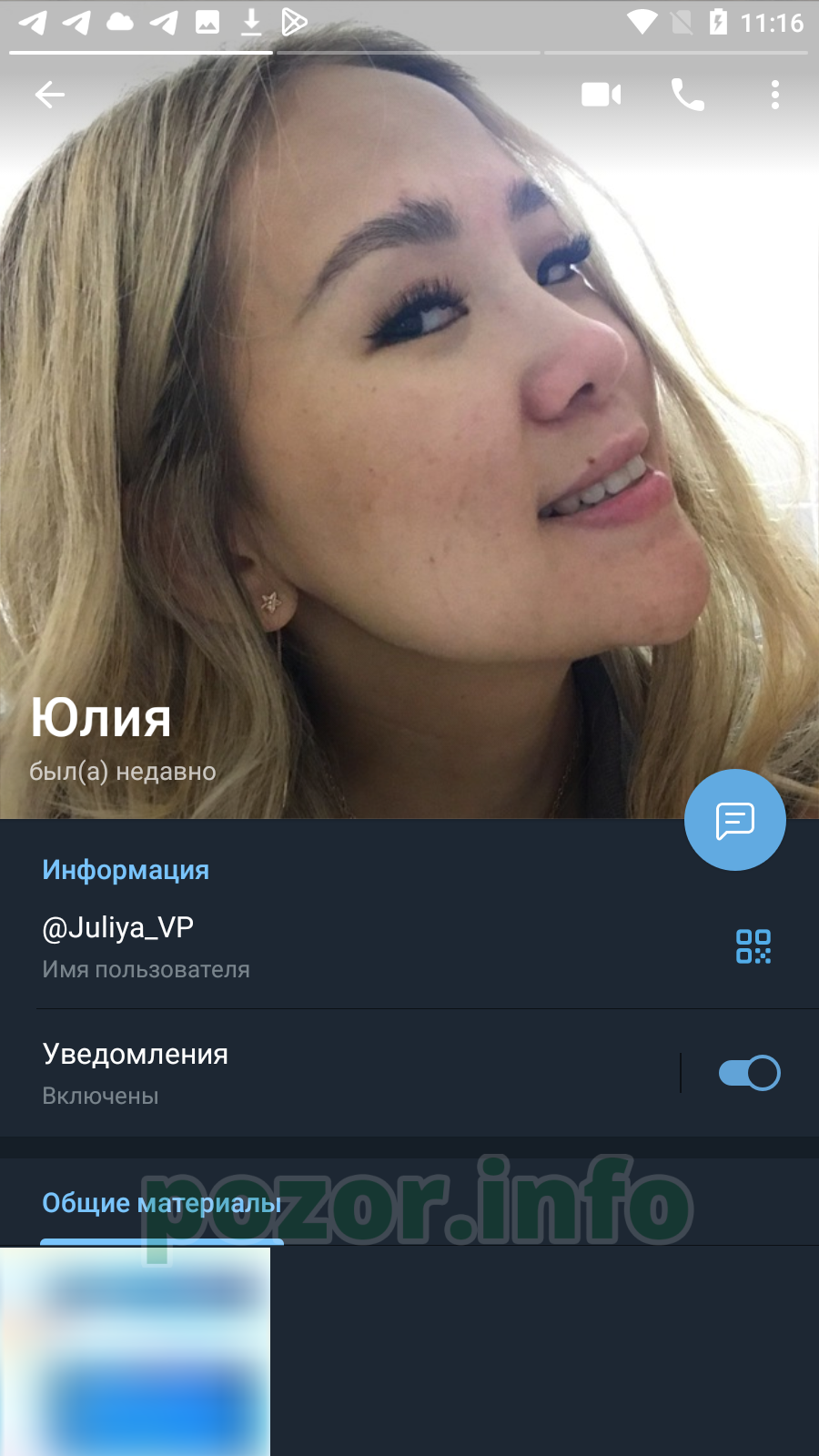Select the Общие материалы tab
Screen dimensions: 819x1456
click(x=161, y=1203)
